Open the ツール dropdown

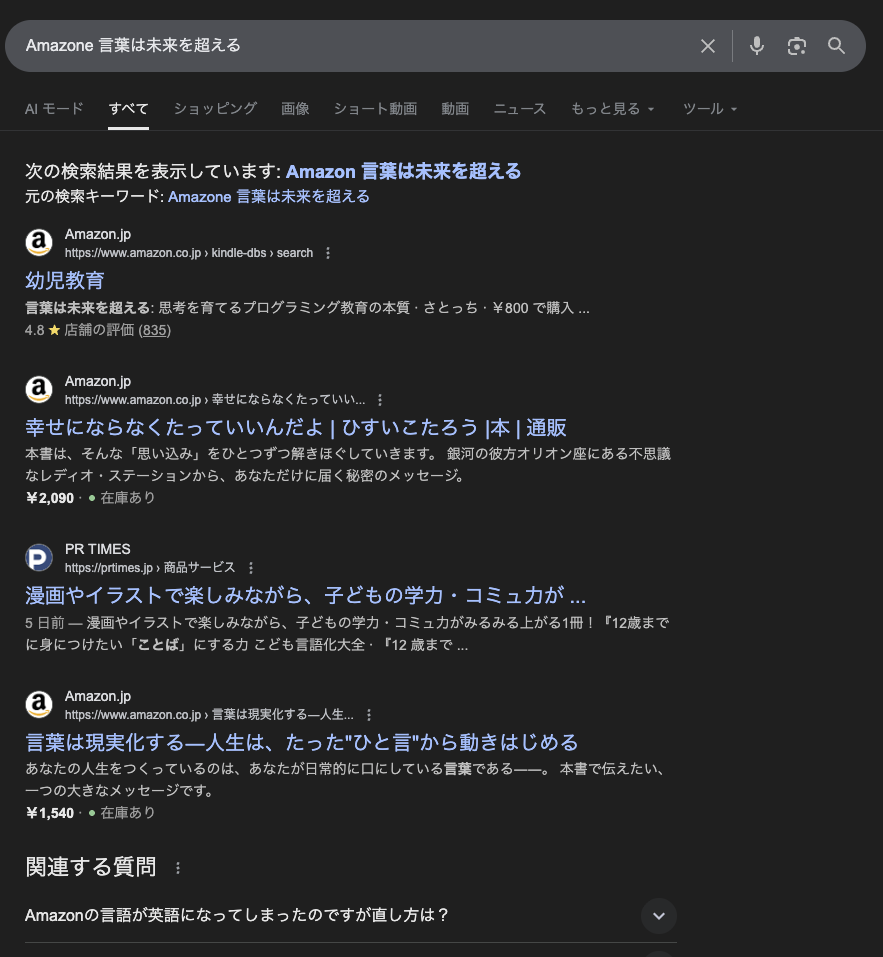tap(709, 108)
